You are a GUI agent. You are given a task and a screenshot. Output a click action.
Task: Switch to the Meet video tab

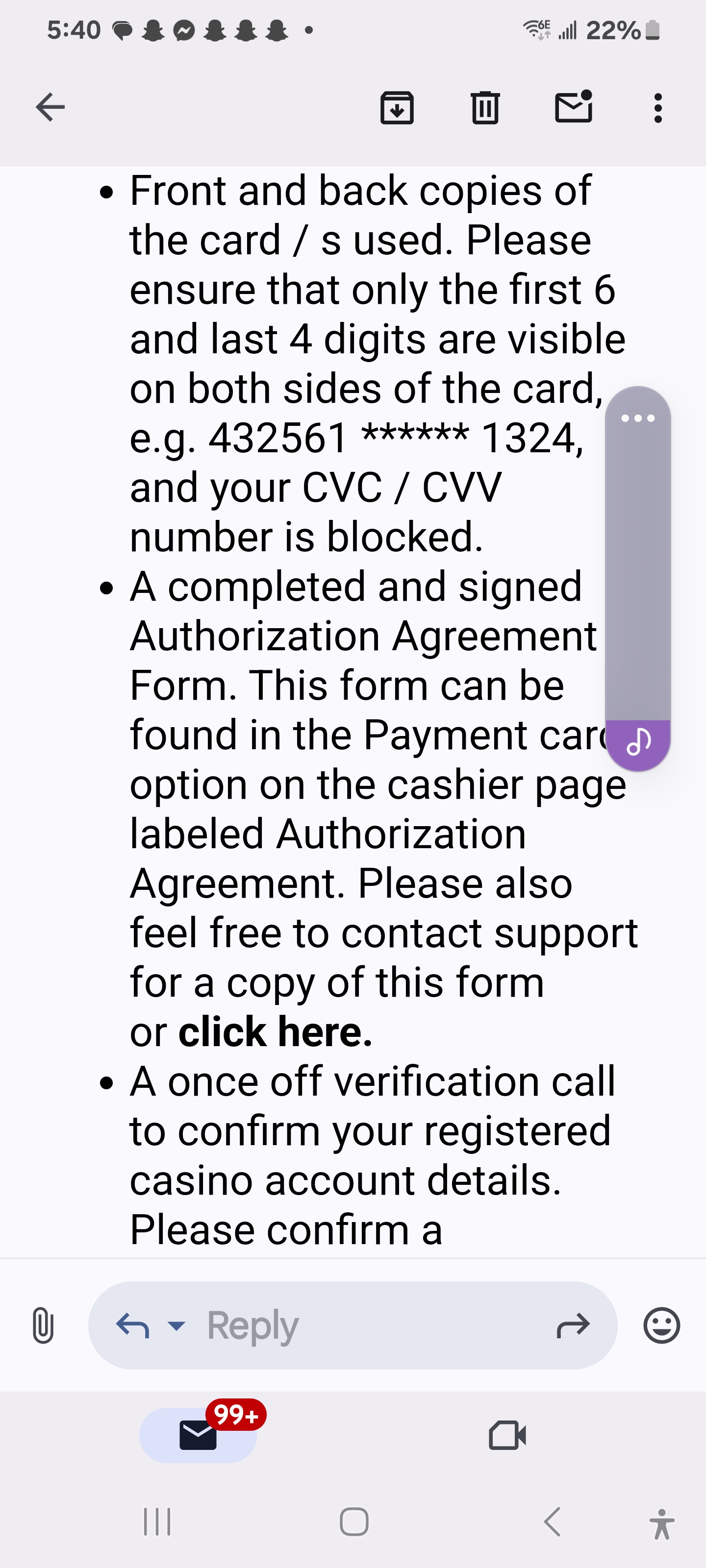tap(507, 1435)
